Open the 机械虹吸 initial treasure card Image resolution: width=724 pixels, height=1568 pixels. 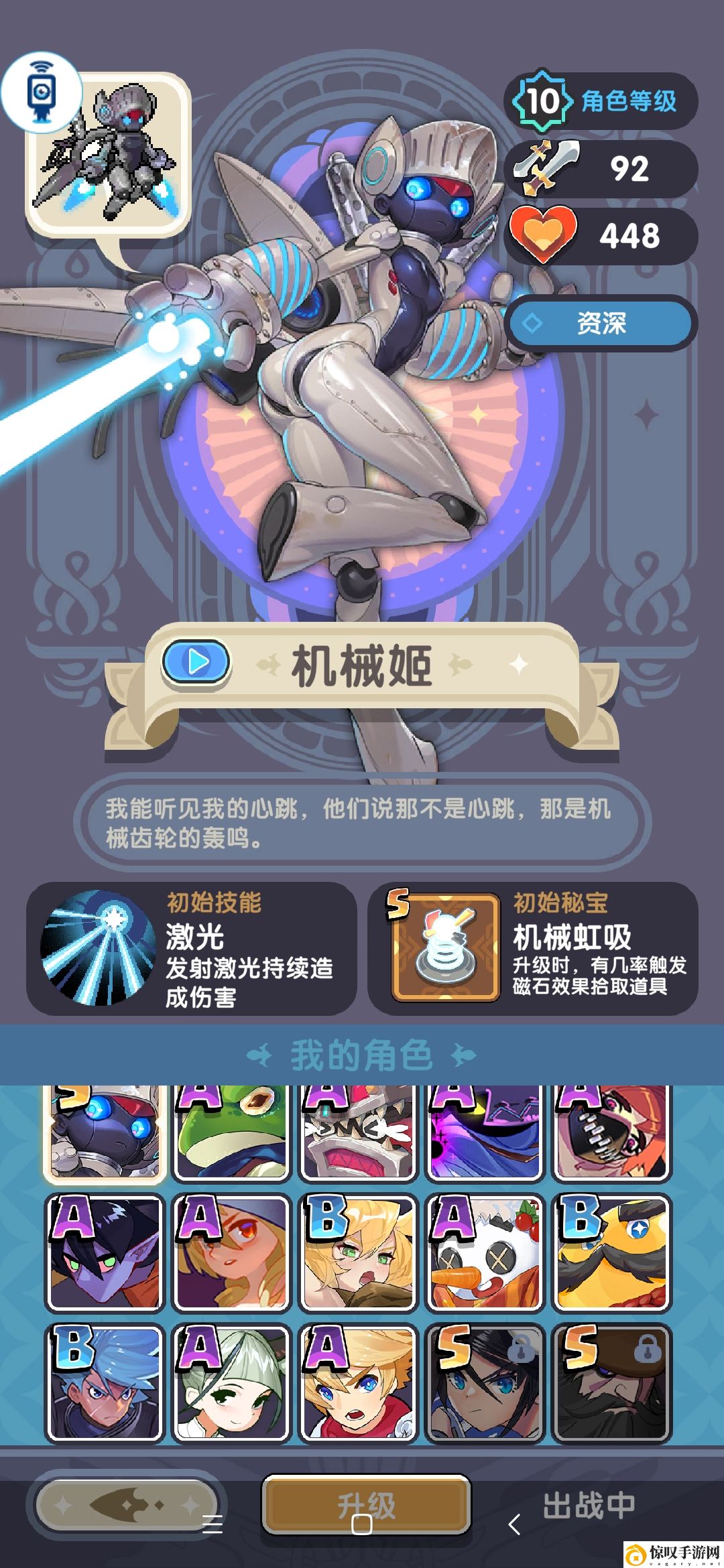tap(533, 948)
